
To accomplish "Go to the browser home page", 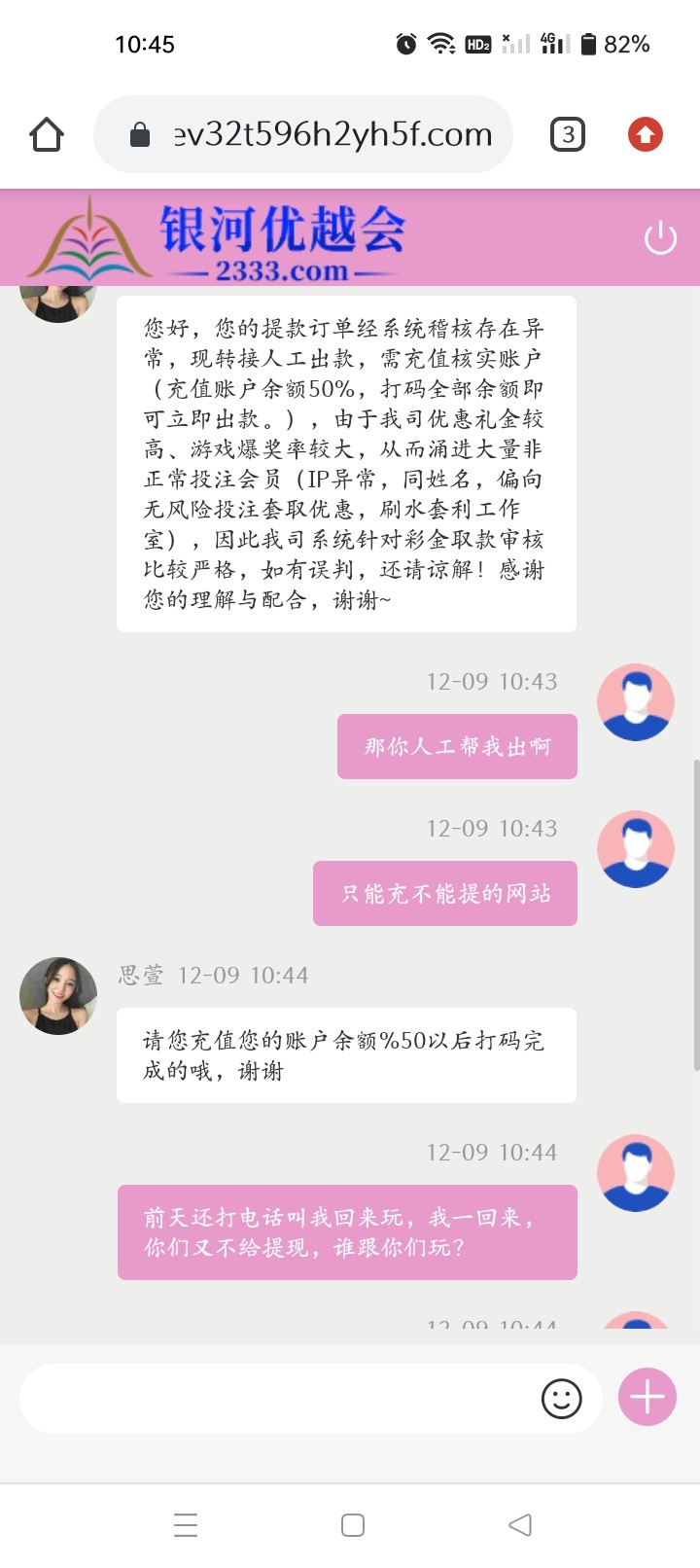I will tap(47, 134).
